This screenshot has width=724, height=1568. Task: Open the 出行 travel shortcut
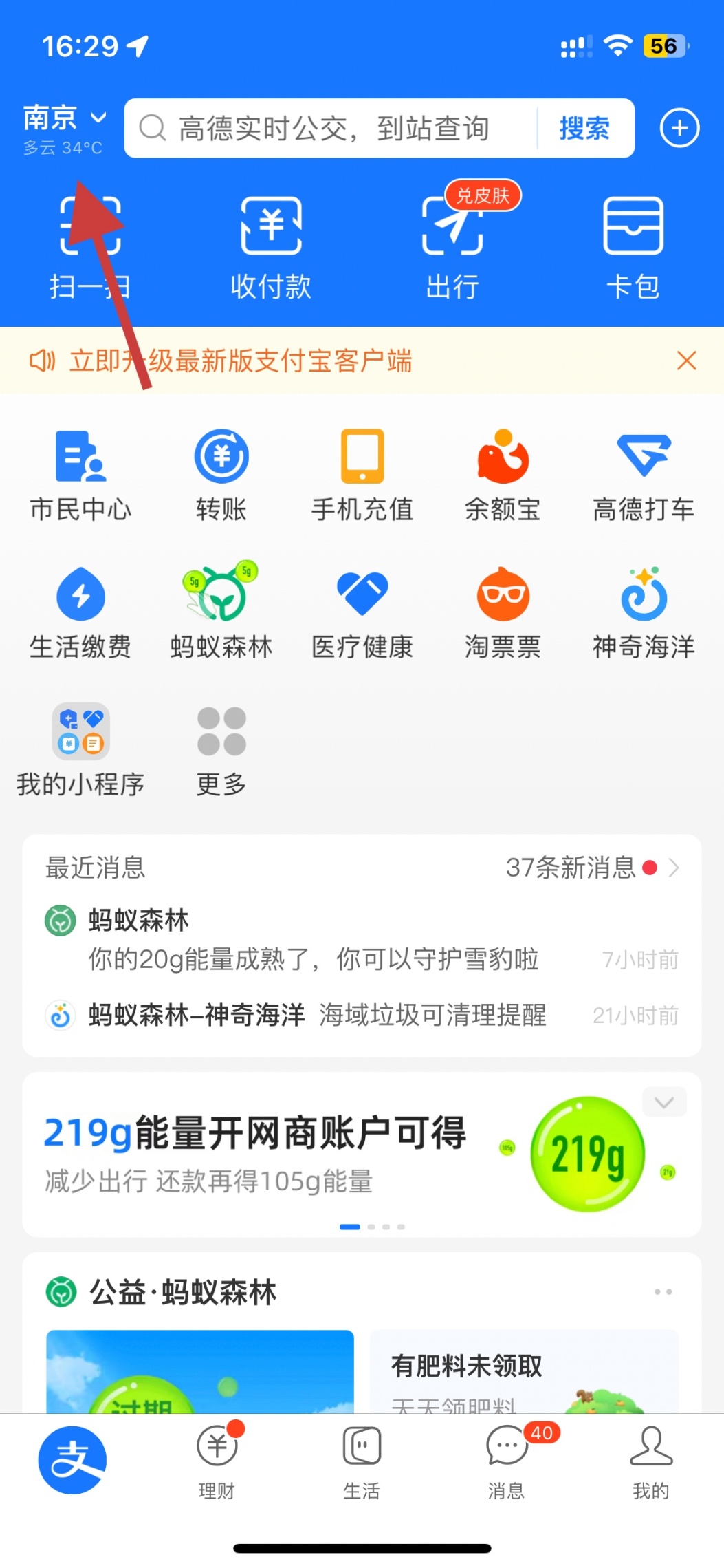tap(452, 247)
